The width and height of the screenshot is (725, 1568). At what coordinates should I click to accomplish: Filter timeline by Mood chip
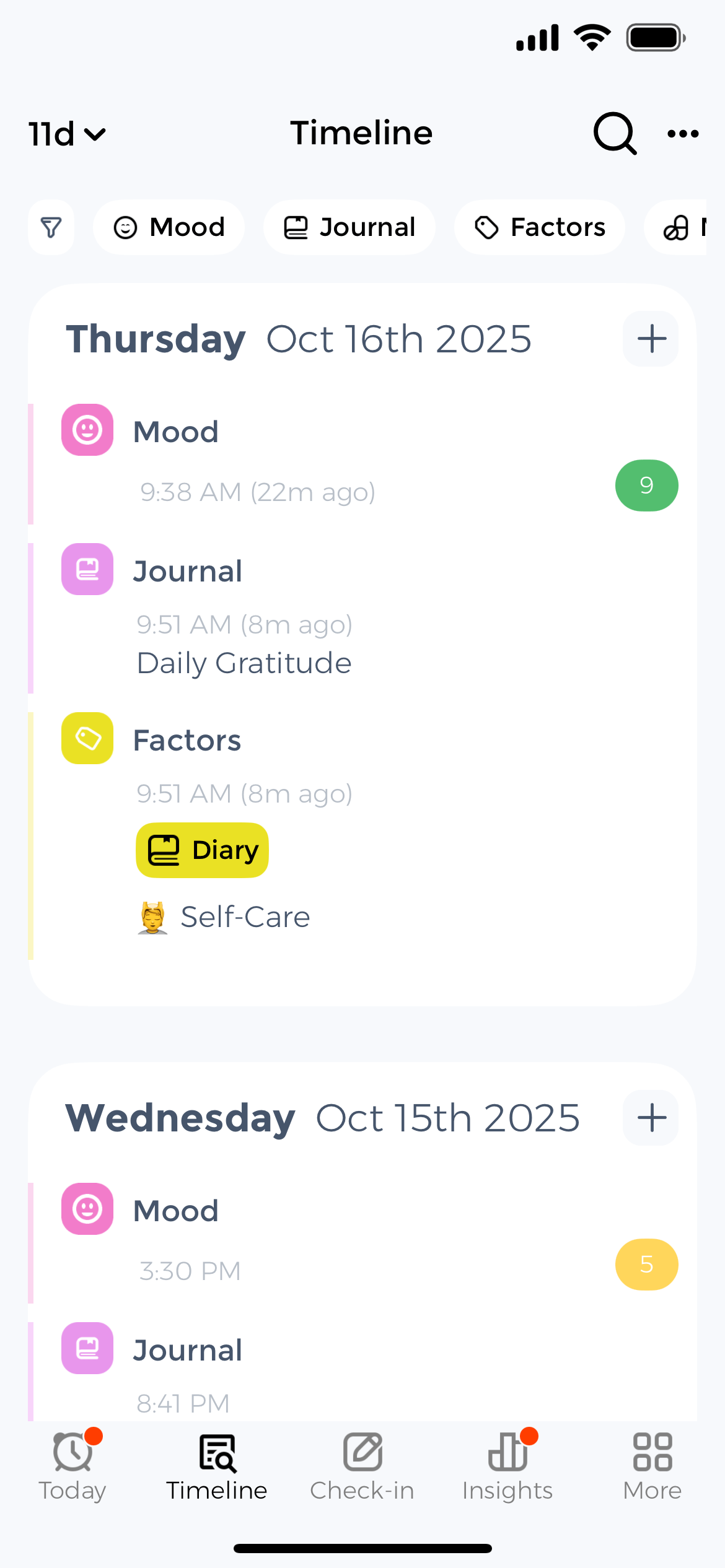(169, 227)
